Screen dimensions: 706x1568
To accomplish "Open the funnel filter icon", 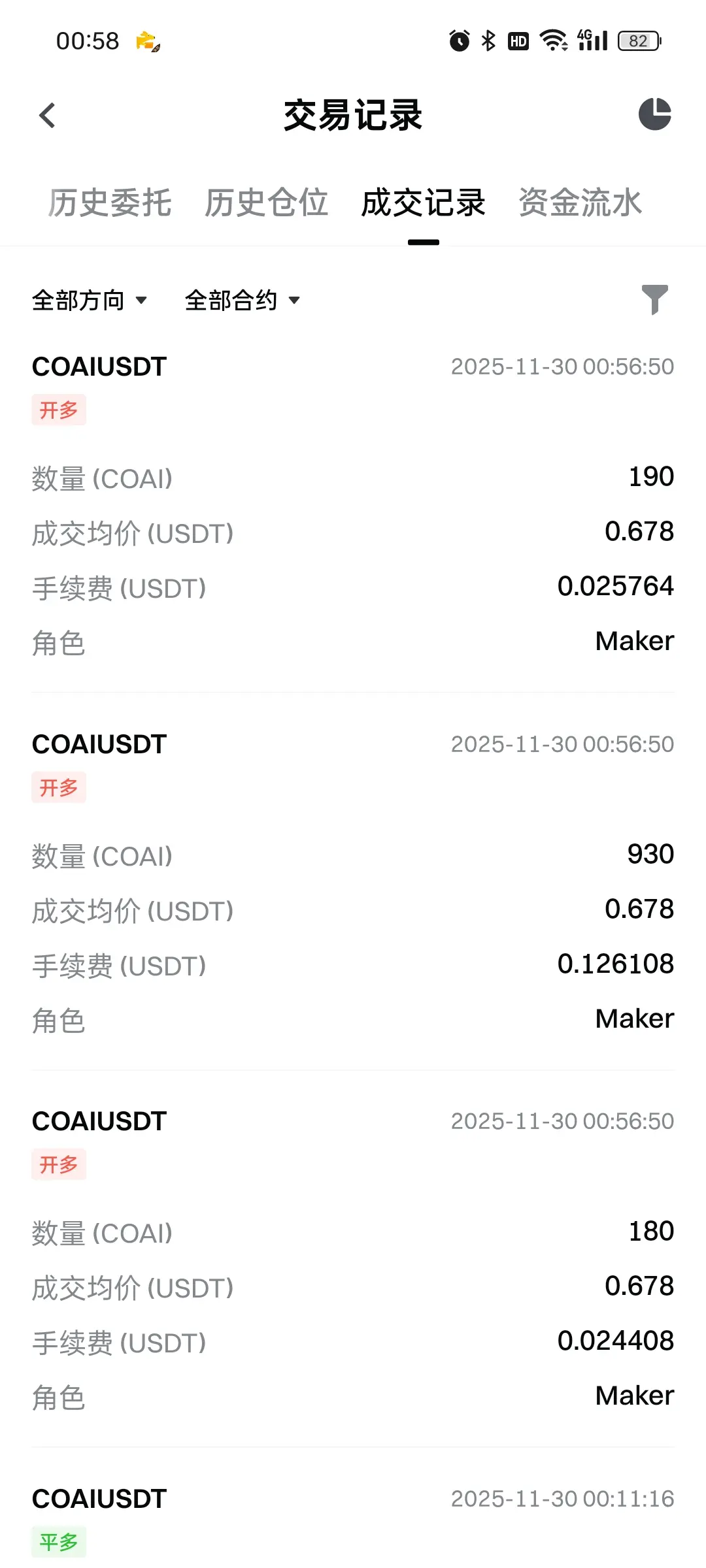I will click(655, 300).
